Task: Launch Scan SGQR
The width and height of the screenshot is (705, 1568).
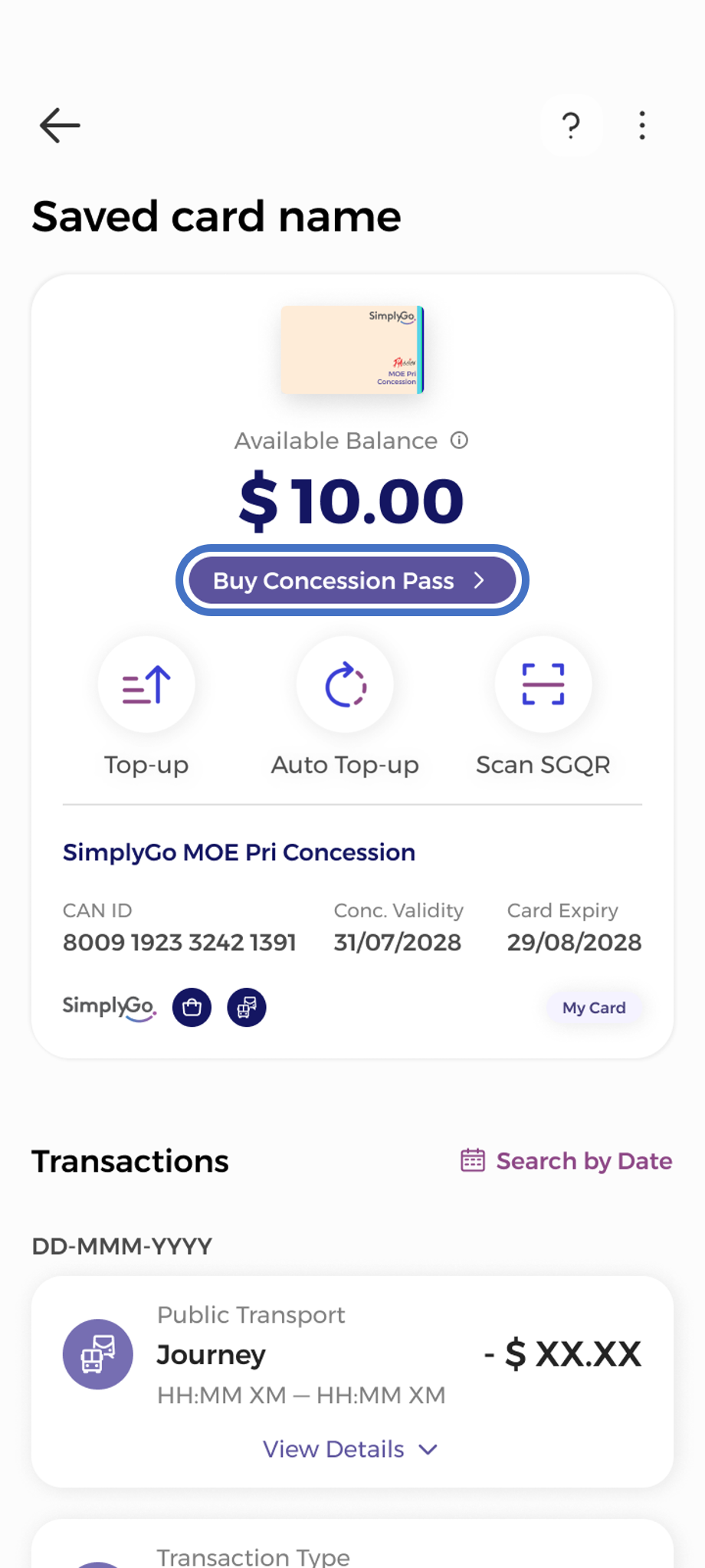Action: (x=543, y=684)
